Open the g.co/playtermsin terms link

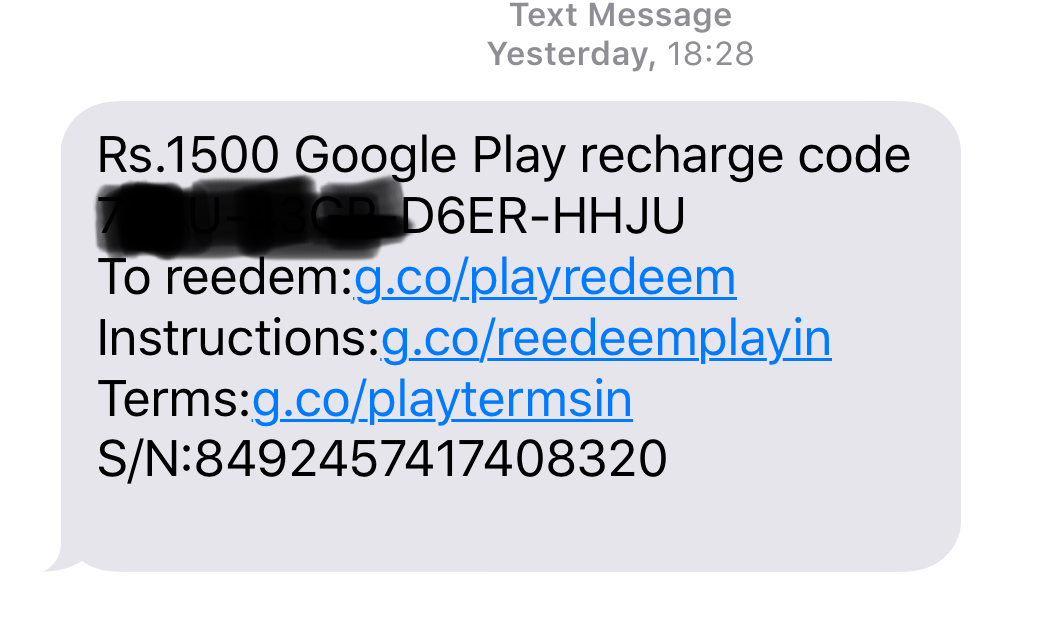coord(442,401)
